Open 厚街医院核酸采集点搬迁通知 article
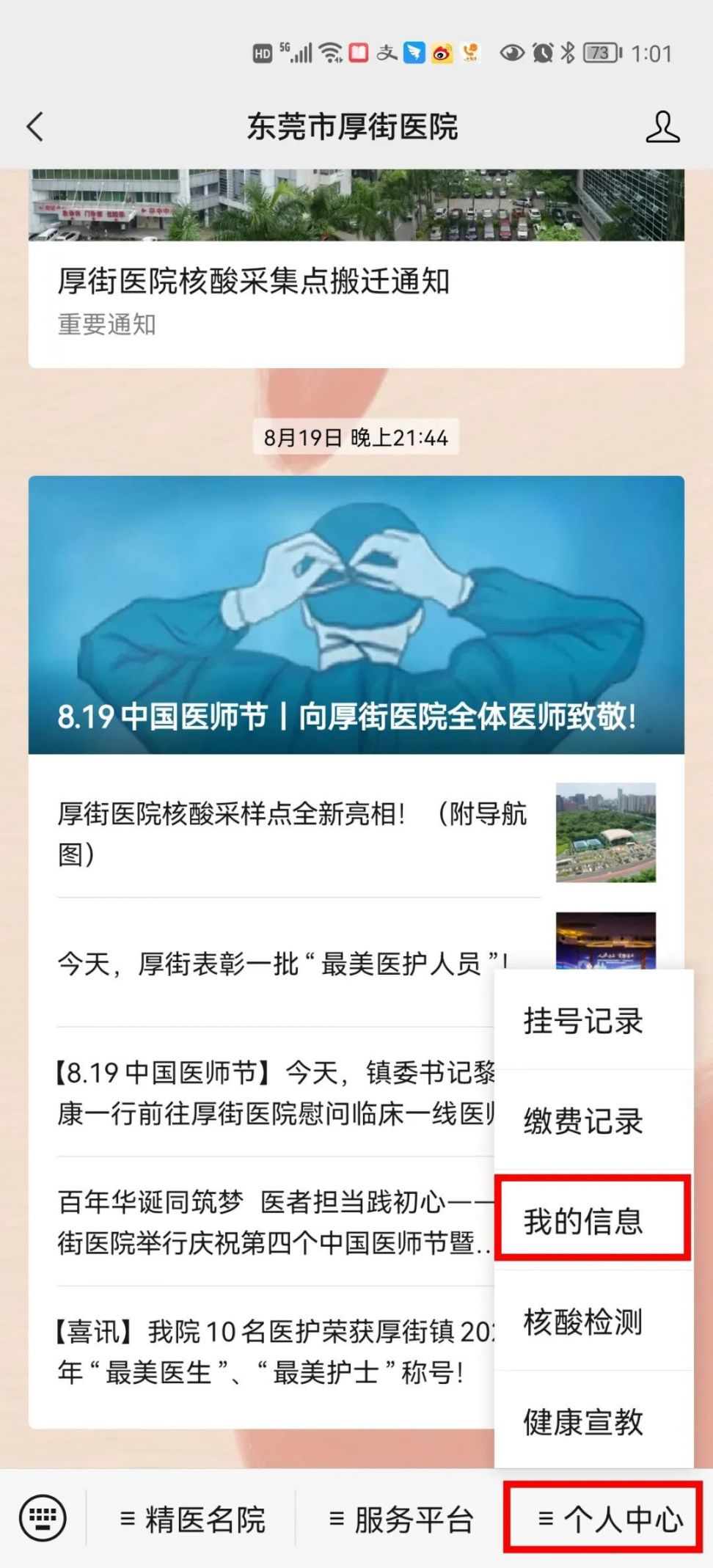The height and width of the screenshot is (1568, 713). coord(356,268)
